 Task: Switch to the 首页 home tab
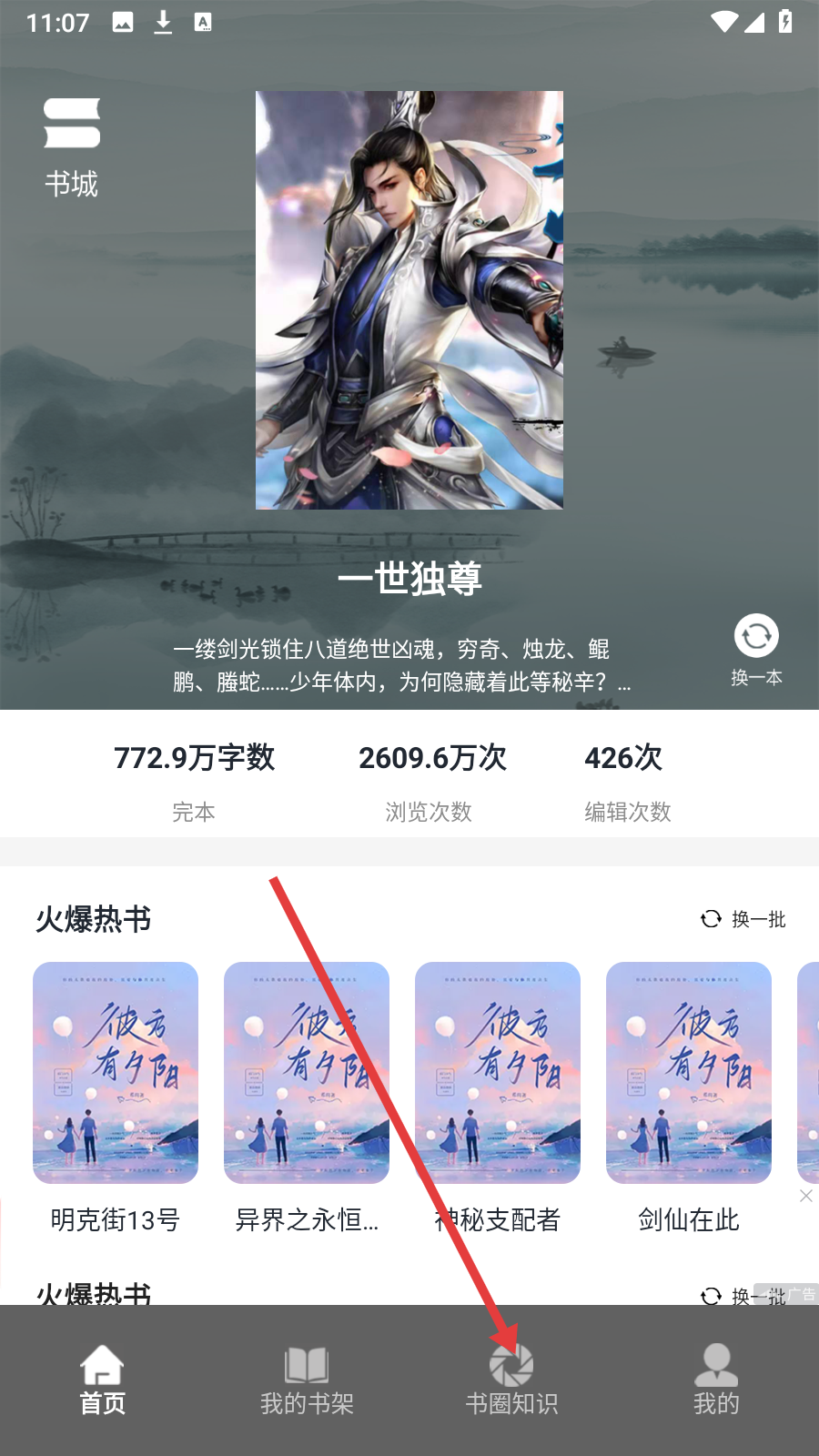point(102,1380)
